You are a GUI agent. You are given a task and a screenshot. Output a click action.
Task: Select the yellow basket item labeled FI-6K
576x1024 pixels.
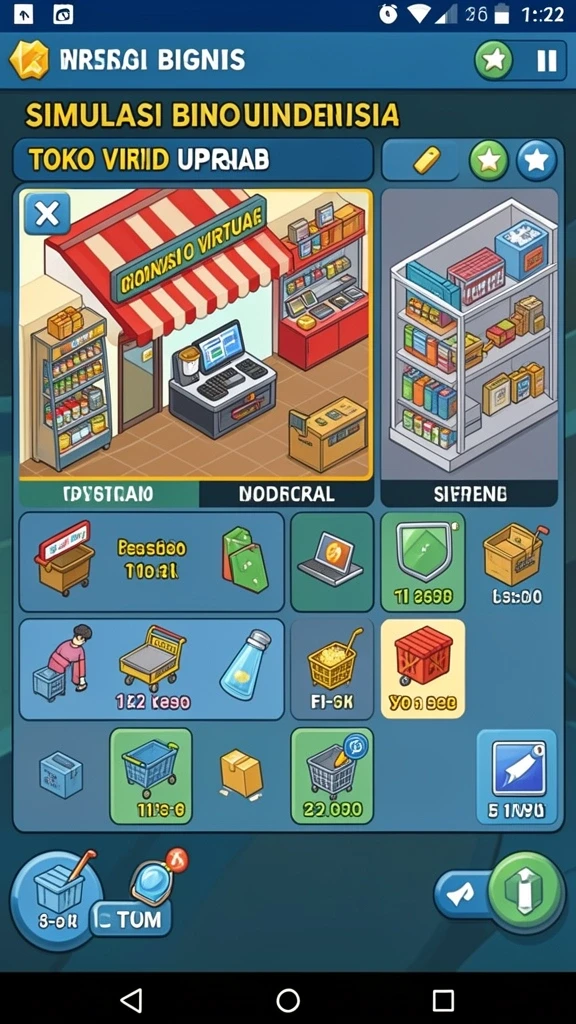tap(332, 669)
